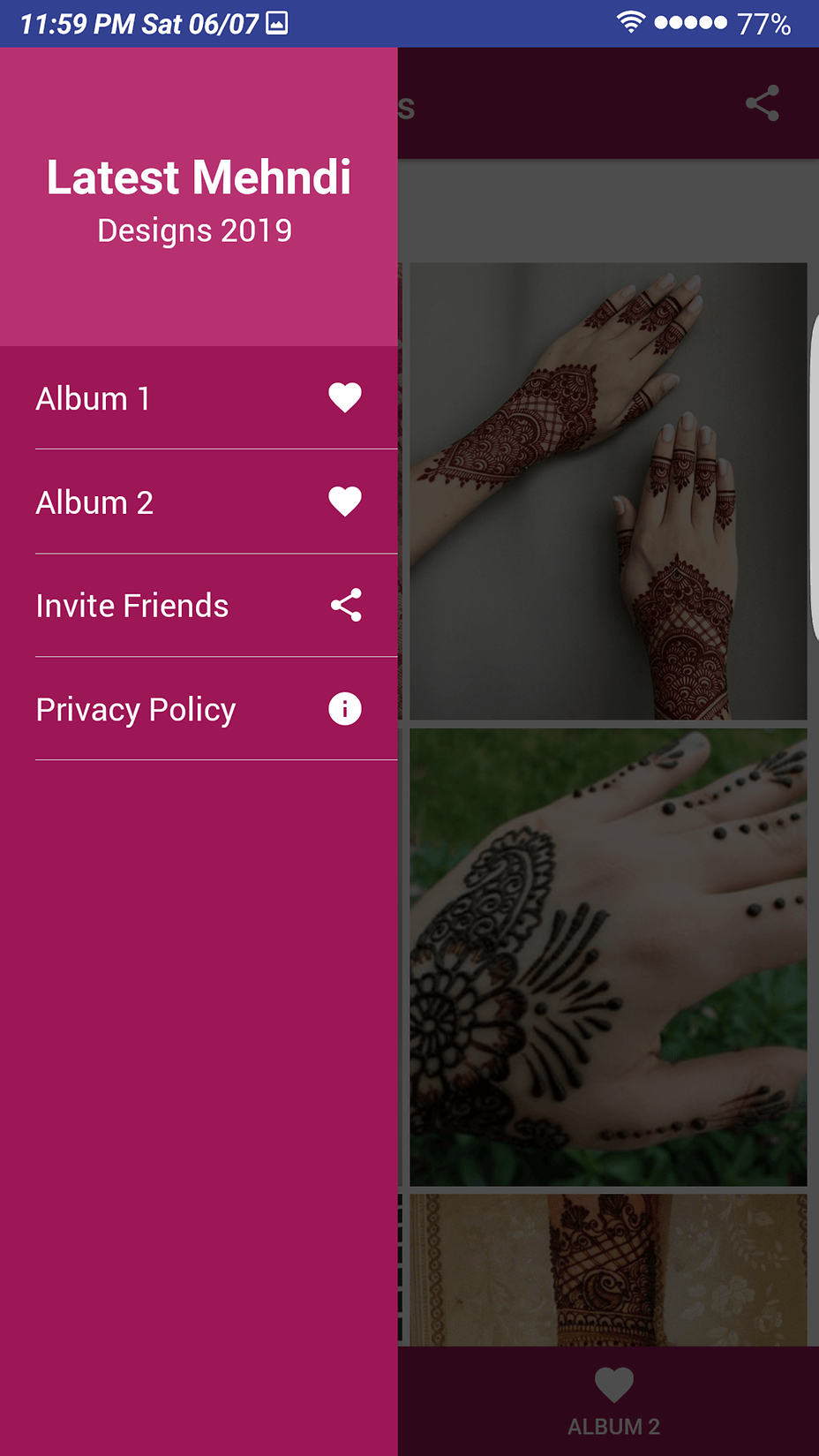Viewport: 819px width, 1456px height.
Task: Tap the share icon in the top bar
Action: (762, 103)
